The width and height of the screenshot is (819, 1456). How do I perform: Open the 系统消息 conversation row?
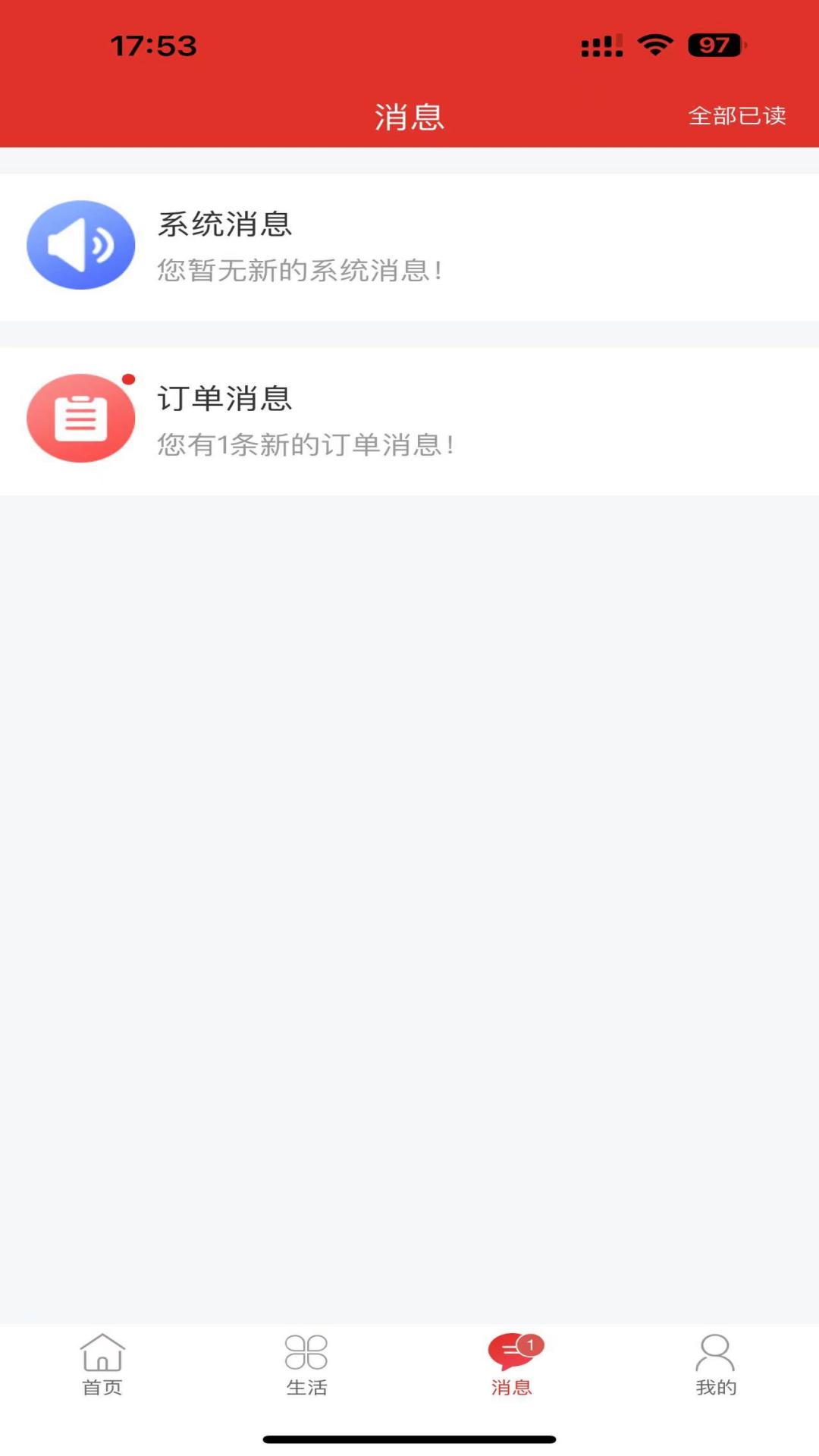click(x=409, y=244)
